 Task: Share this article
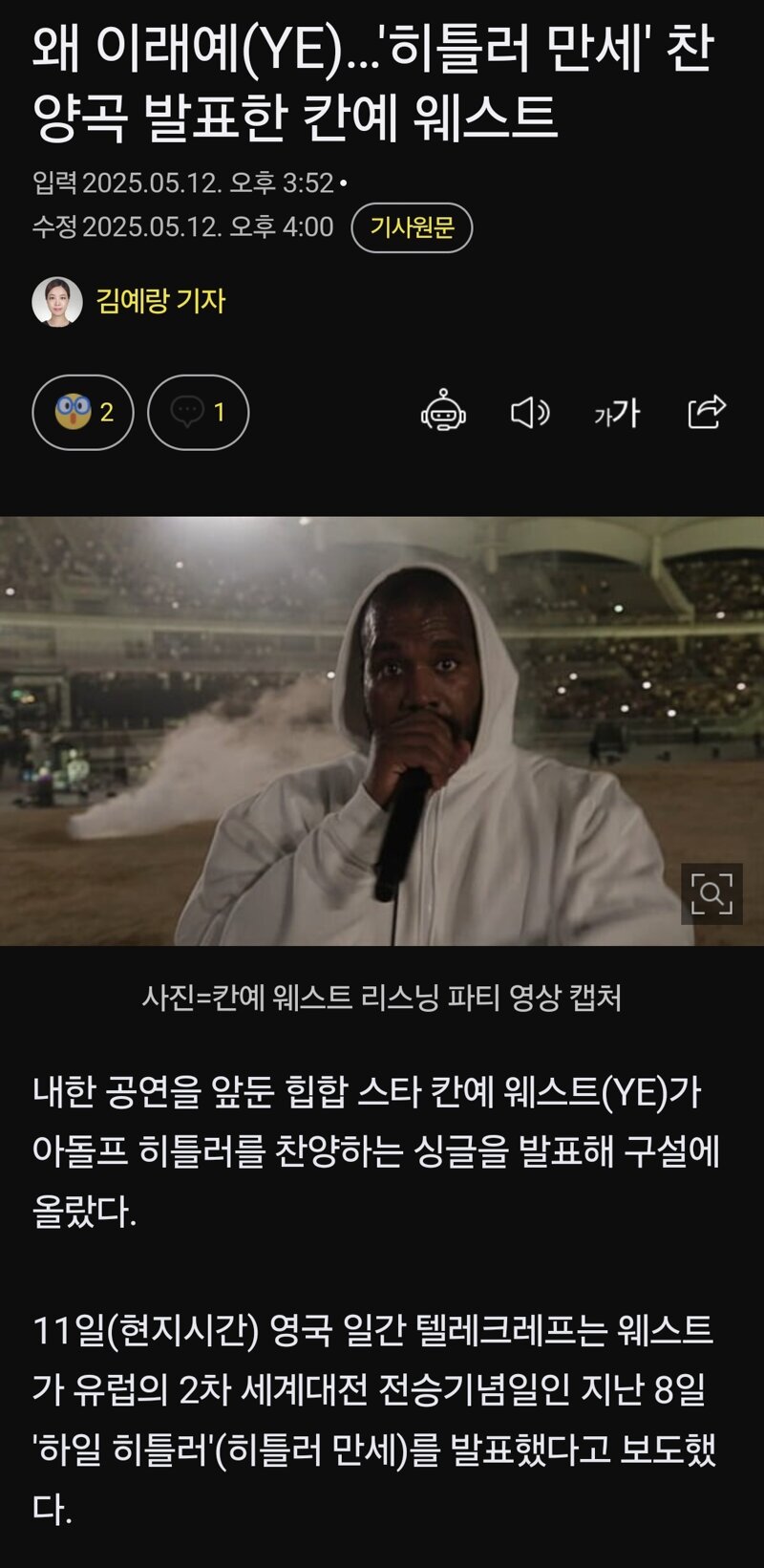tap(707, 412)
